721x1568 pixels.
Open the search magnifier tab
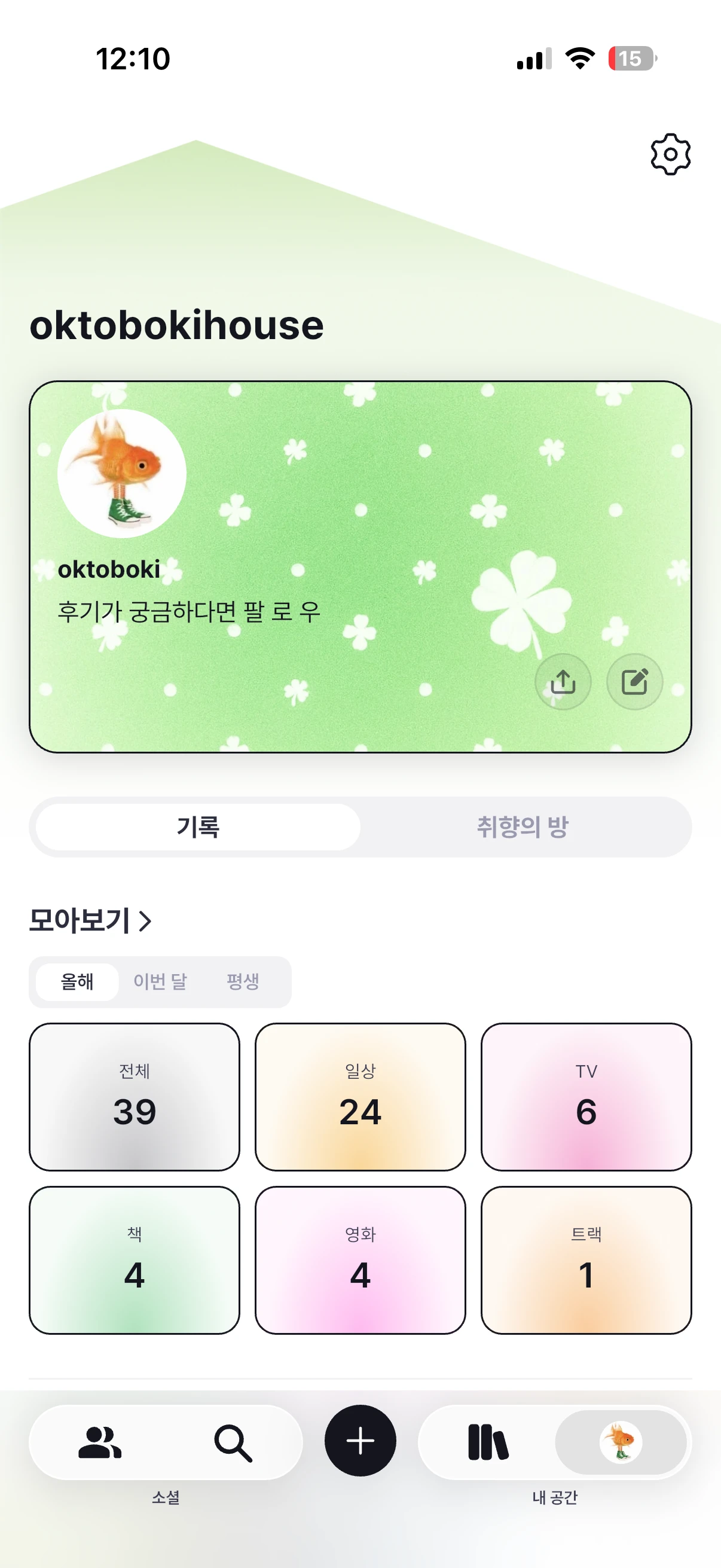pos(233,1442)
